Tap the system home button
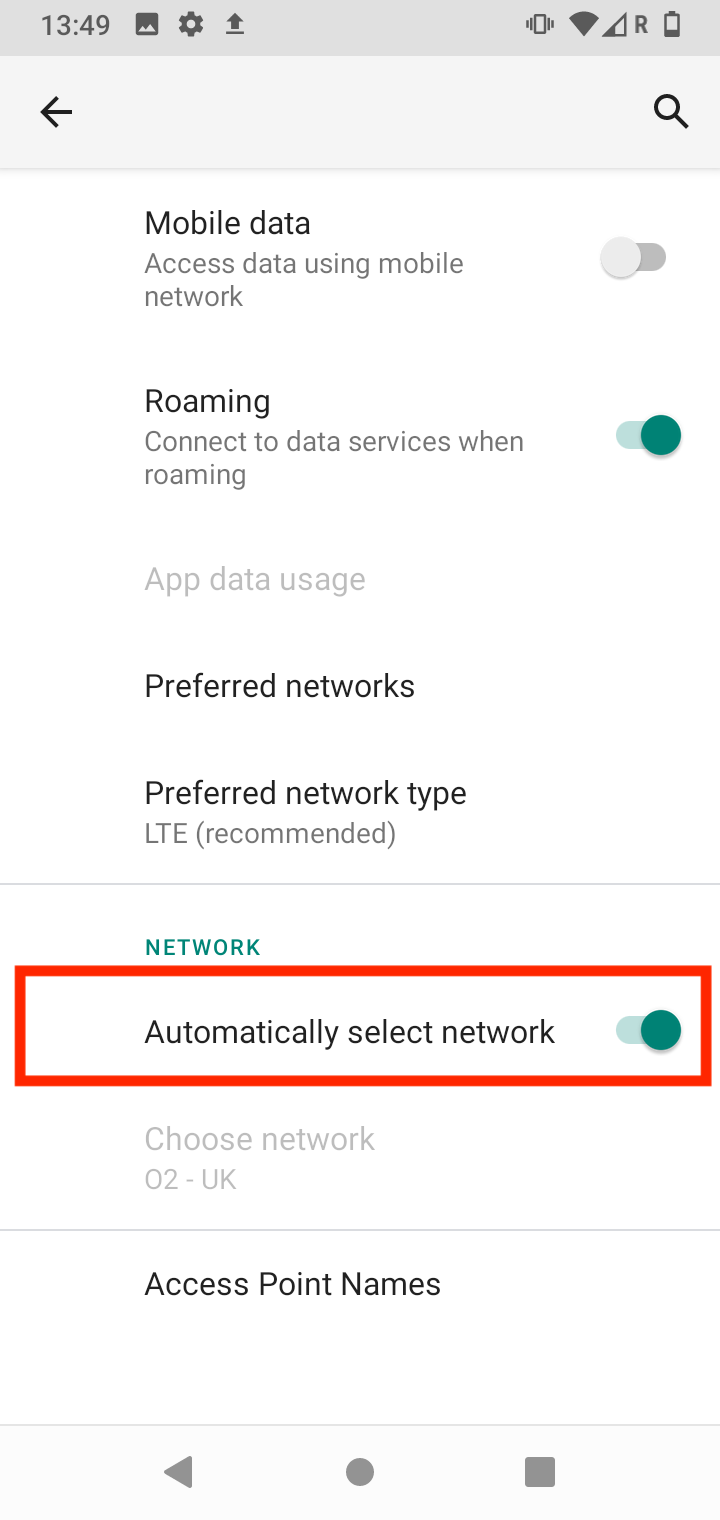The image size is (720, 1520). (x=360, y=1472)
